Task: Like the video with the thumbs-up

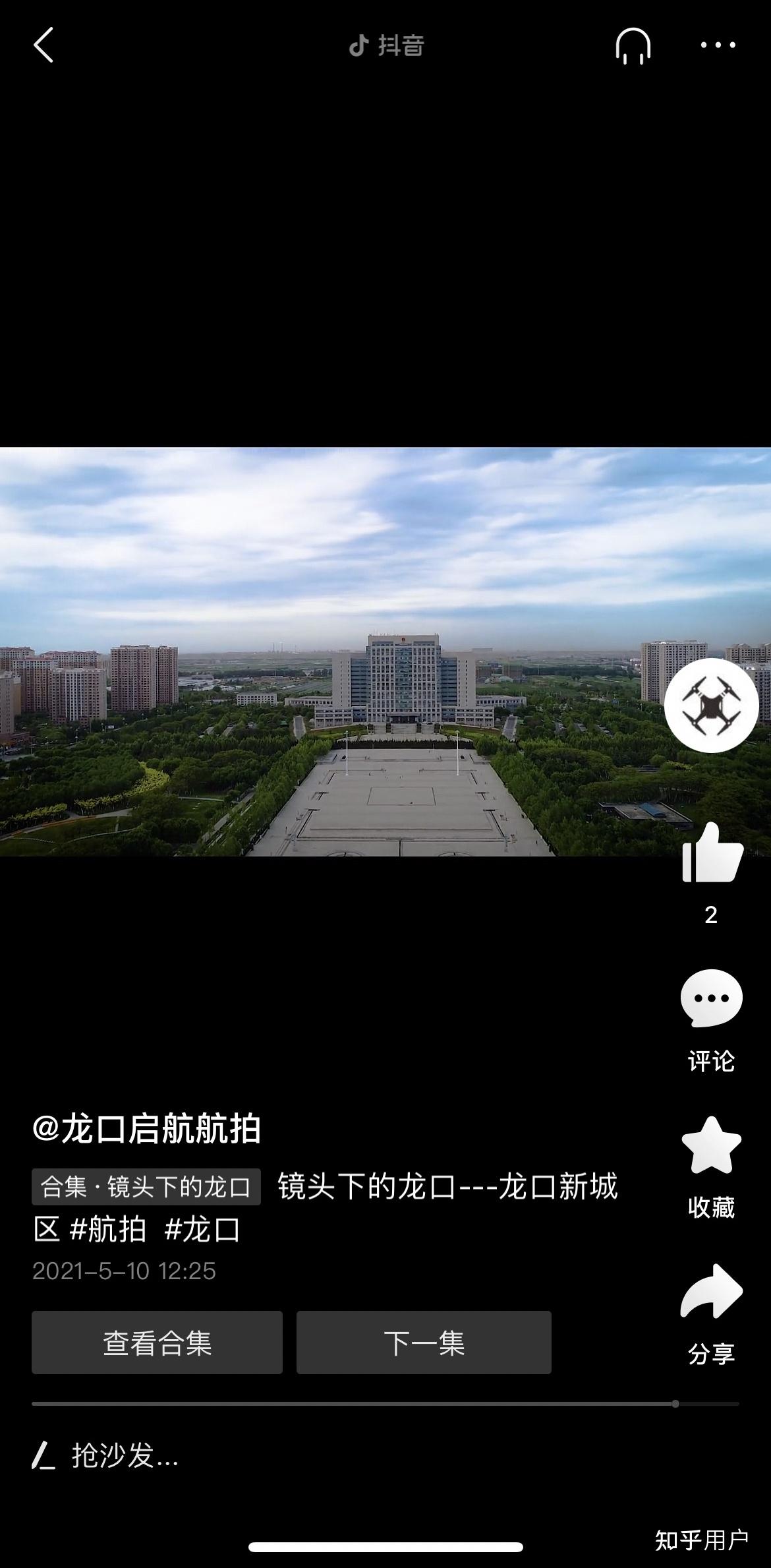Action: pos(712,853)
